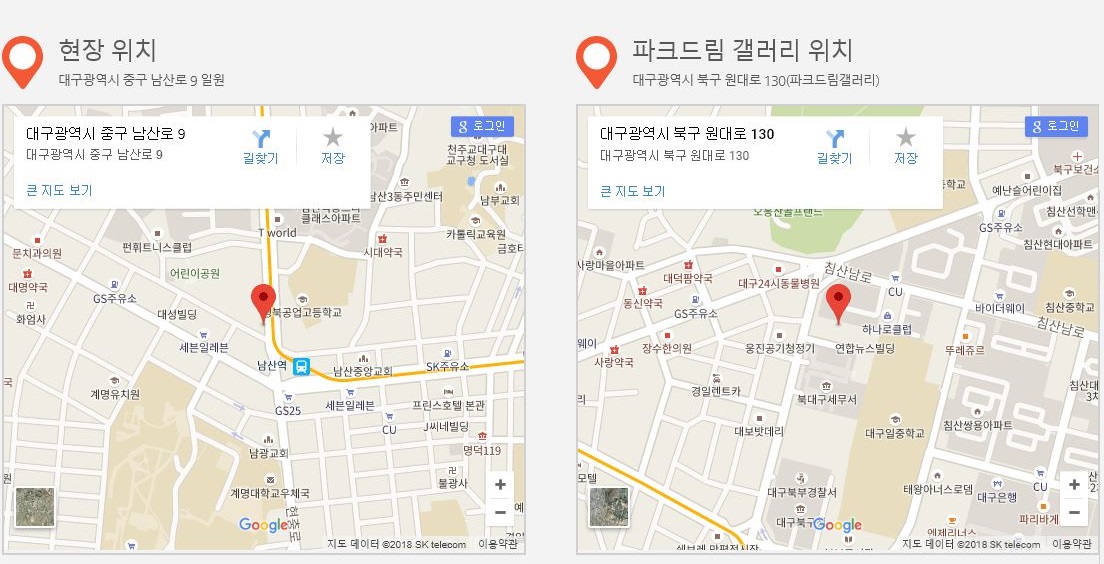Screen dimensions: 1104x564
Task: Switch right map to satellite view
Action: (x=609, y=507)
